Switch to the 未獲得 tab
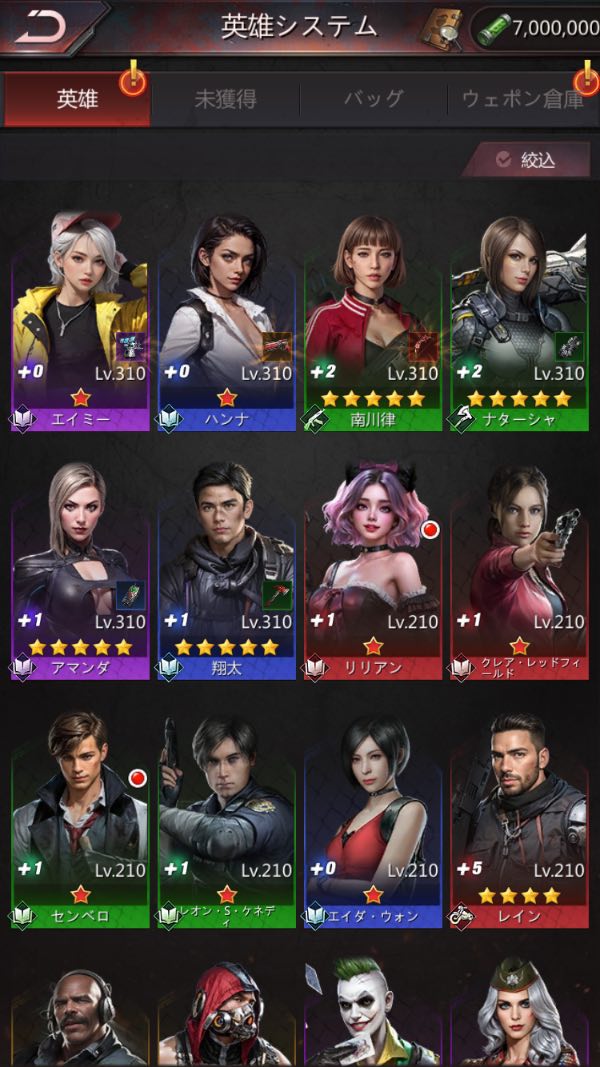This screenshot has width=600, height=1067. (x=225, y=99)
